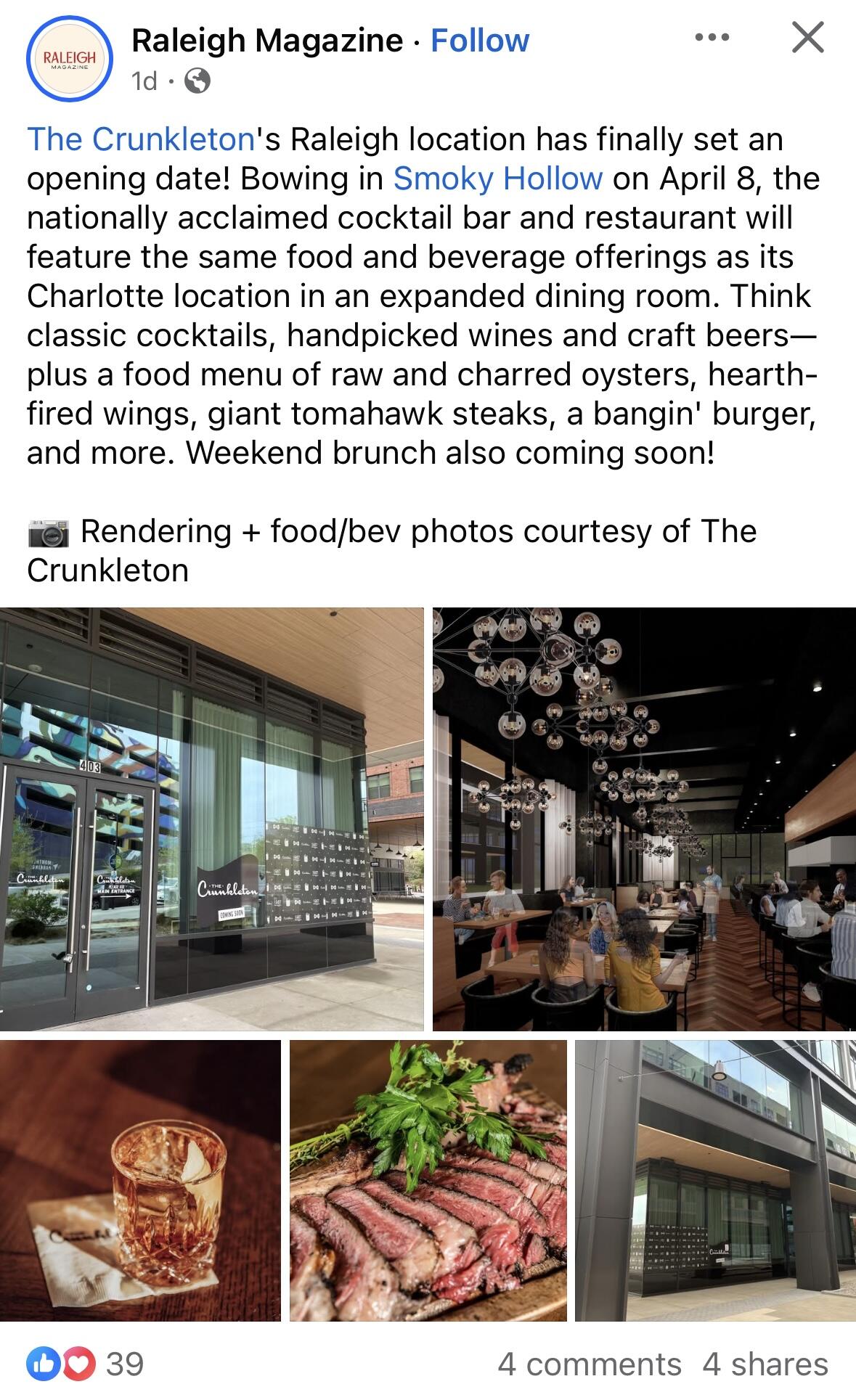Open the 4 comments
The width and height of the screenshot is (856, 1400).
click(590, 1364)
